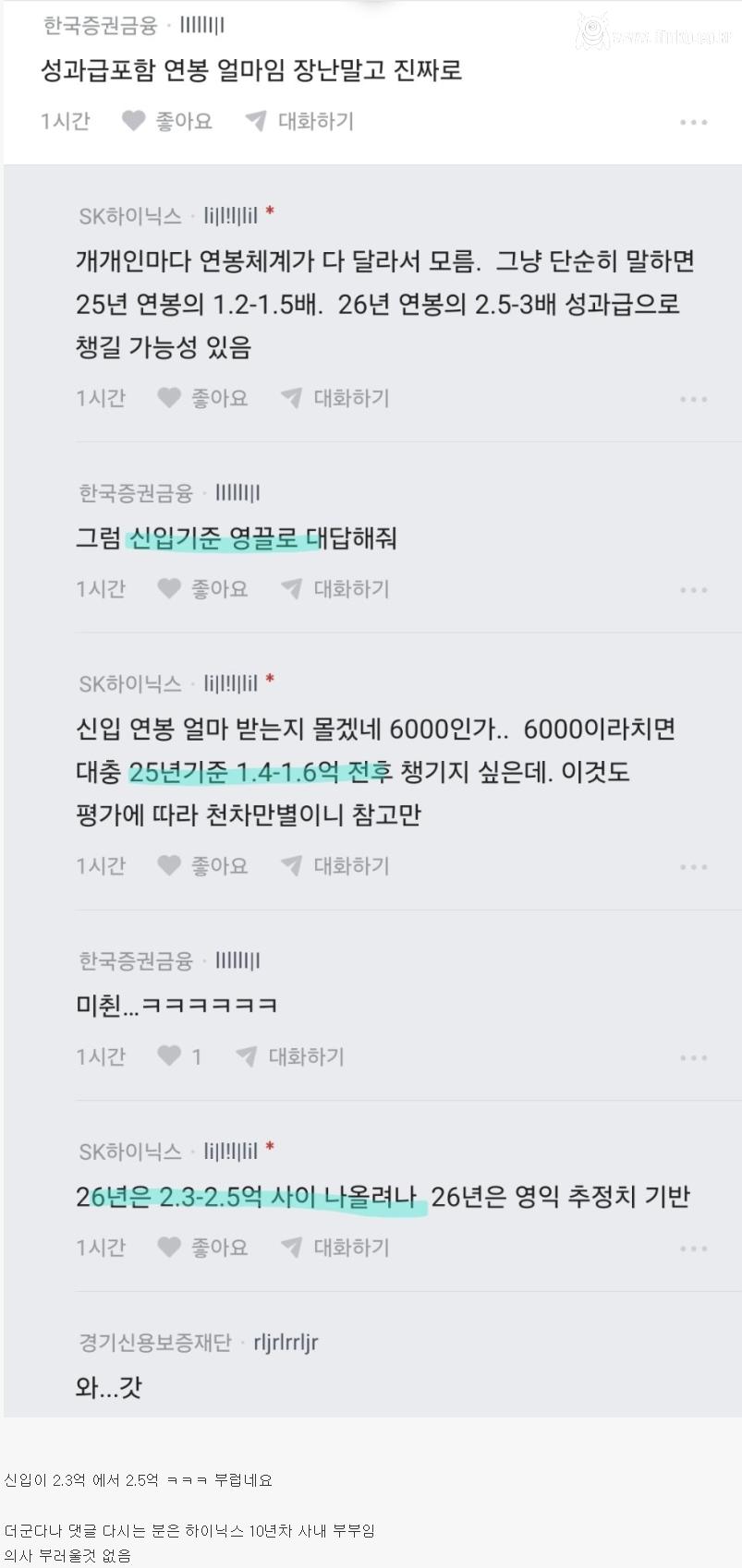This screenshot has width=742, height=1568.
Task: Tap the paper plane icon on SK하이닉스's first comment
Action: pos(289,398)
